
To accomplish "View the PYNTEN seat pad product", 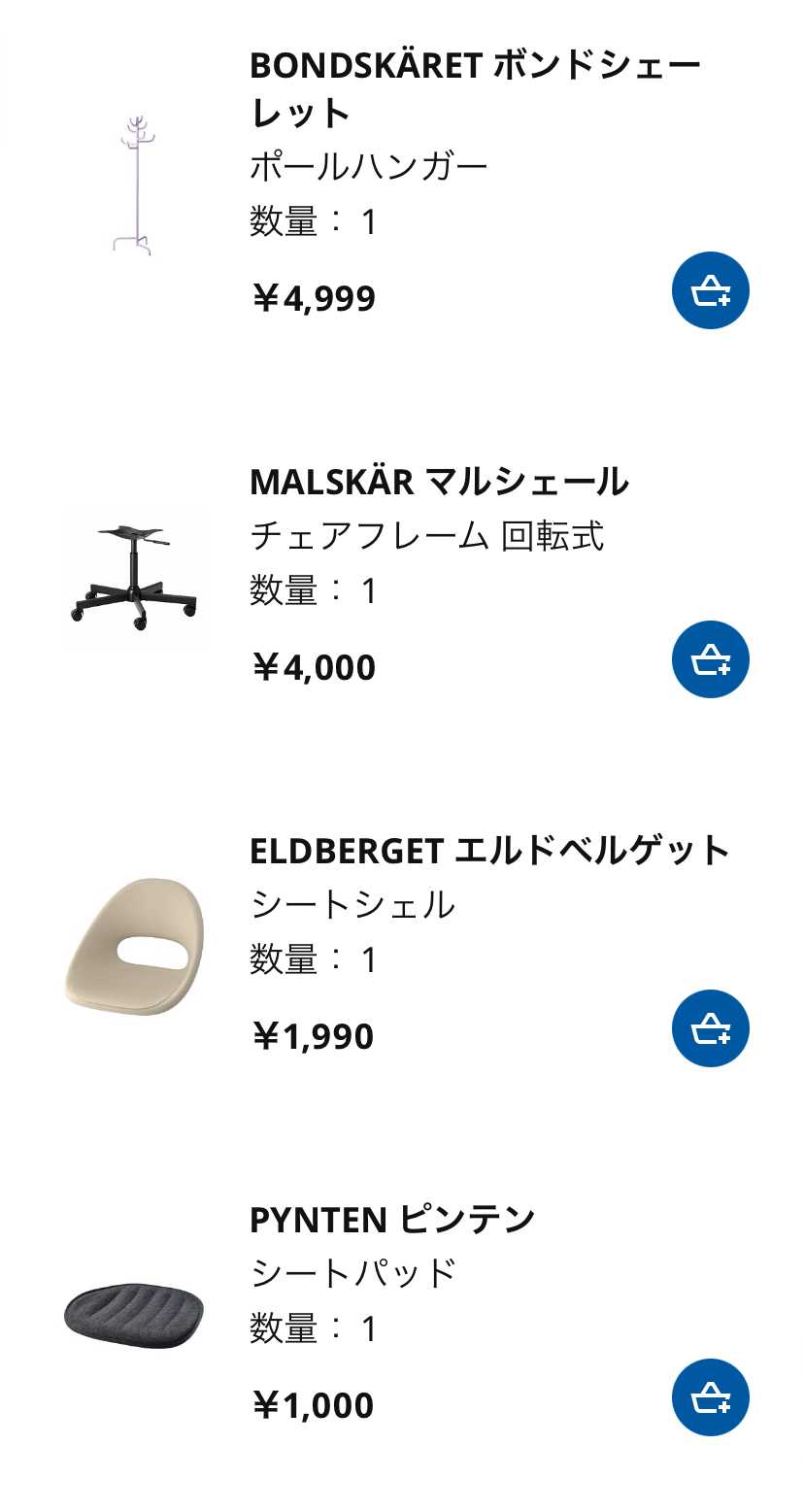I will [392, 1220].
